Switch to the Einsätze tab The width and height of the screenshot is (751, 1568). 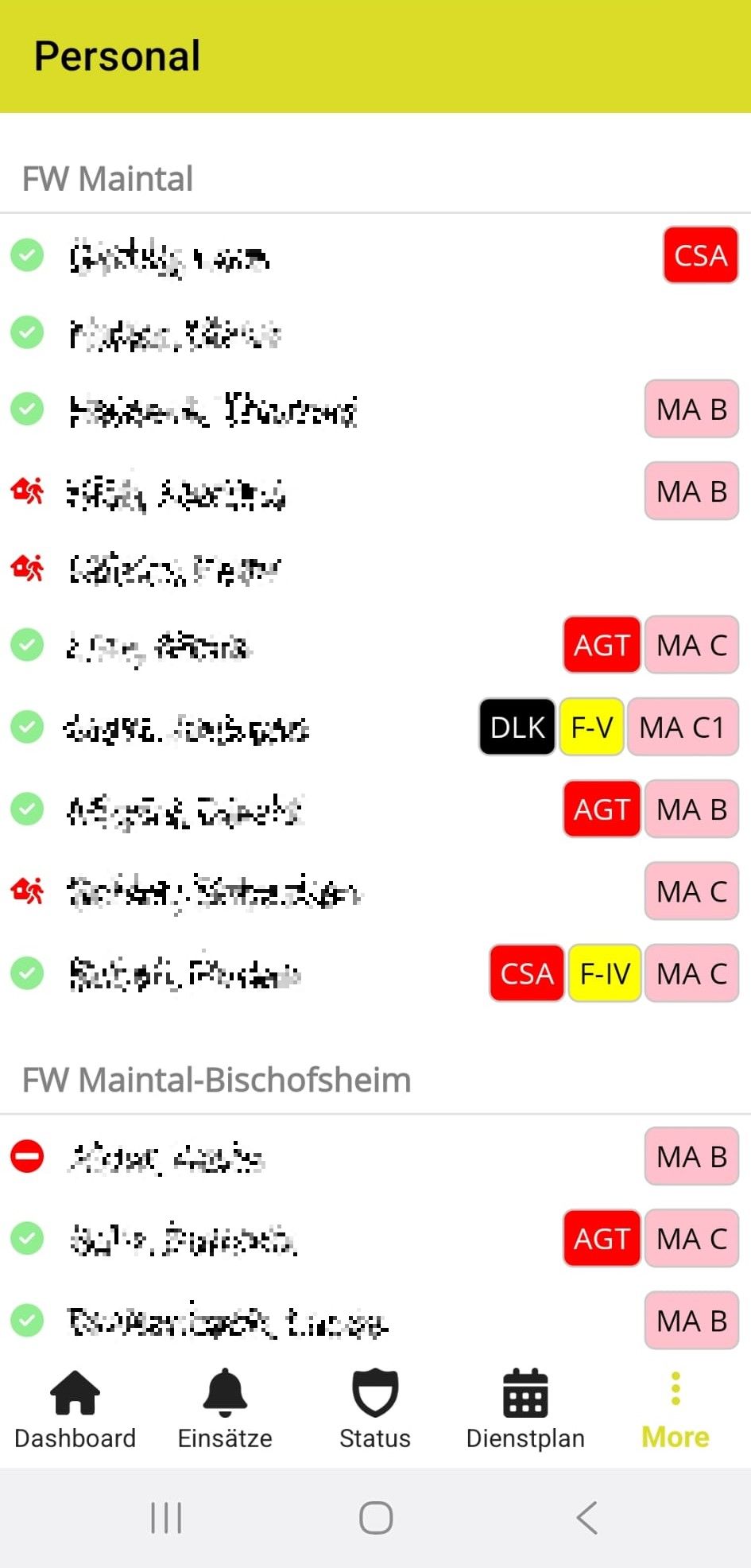pos(225,1409)
